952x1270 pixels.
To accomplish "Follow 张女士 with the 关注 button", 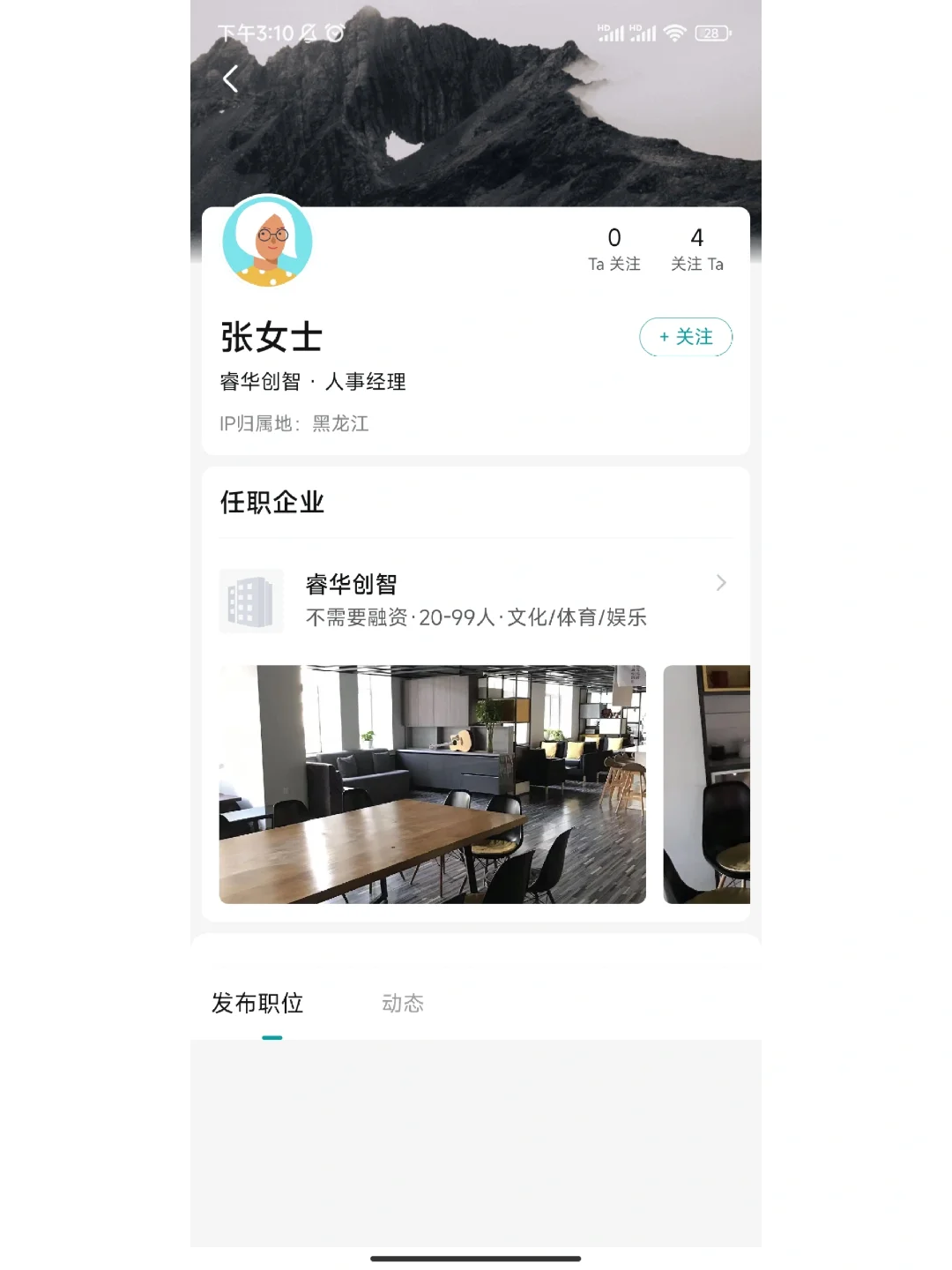I will (x=686, y=337).
